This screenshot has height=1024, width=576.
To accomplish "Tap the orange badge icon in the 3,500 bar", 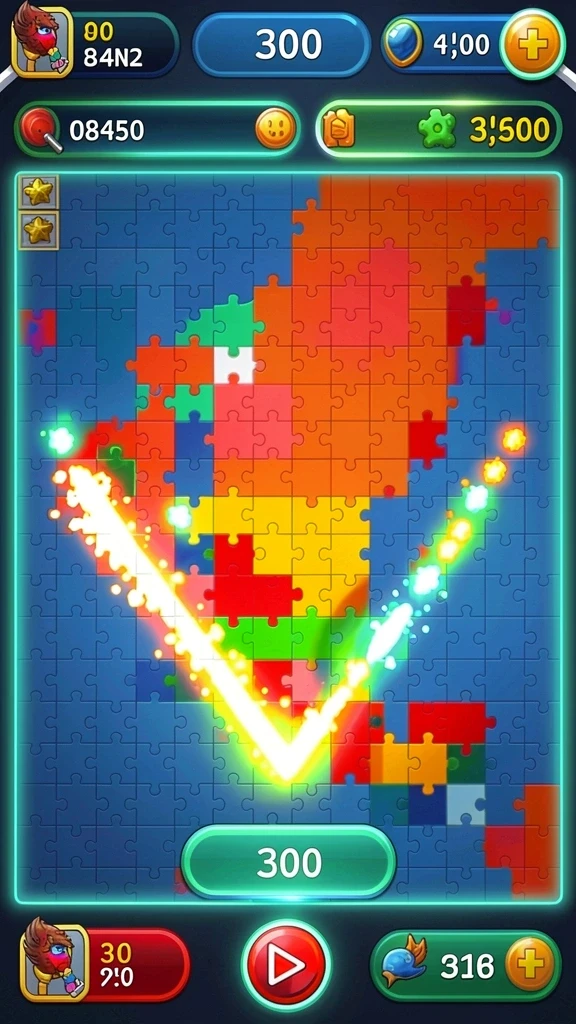I will pyautogui.click(x=339, y=129).
